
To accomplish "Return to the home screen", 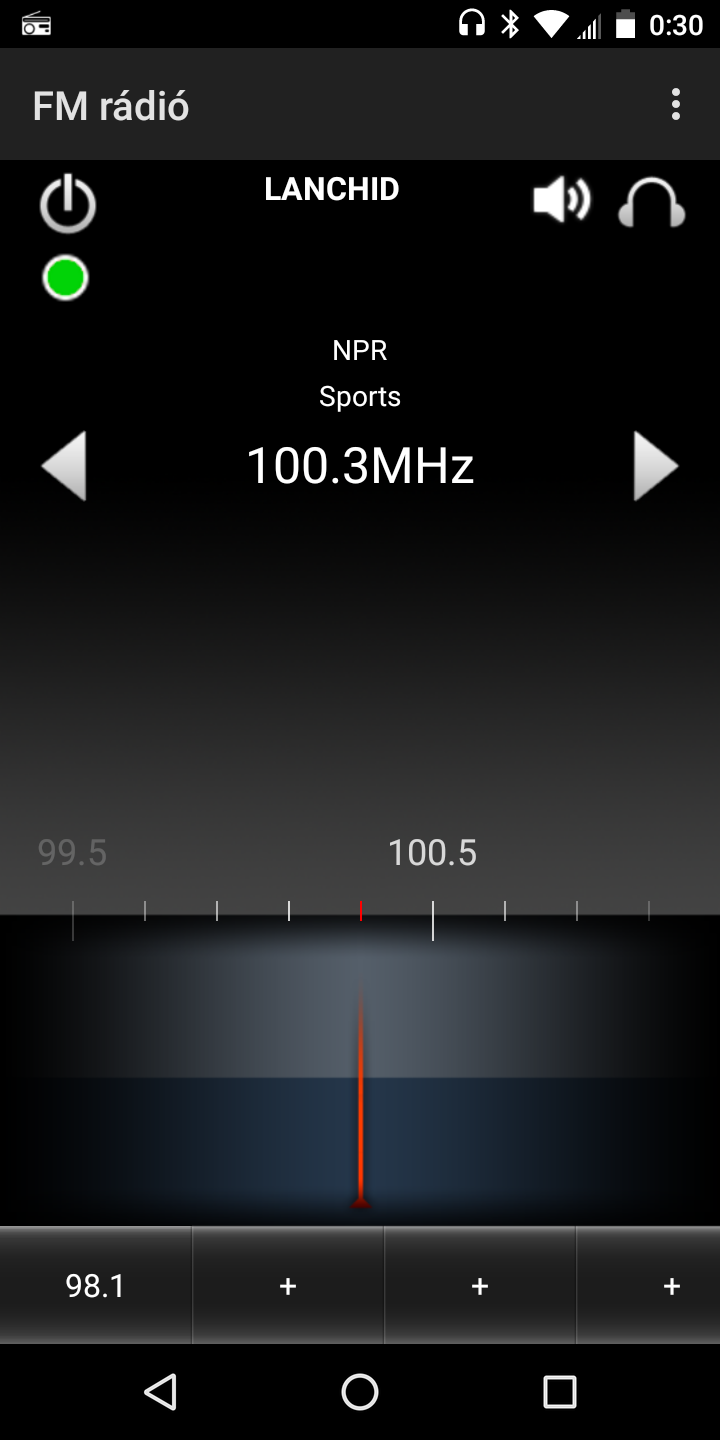I will pyautogui.click(x=360, y=1391).
